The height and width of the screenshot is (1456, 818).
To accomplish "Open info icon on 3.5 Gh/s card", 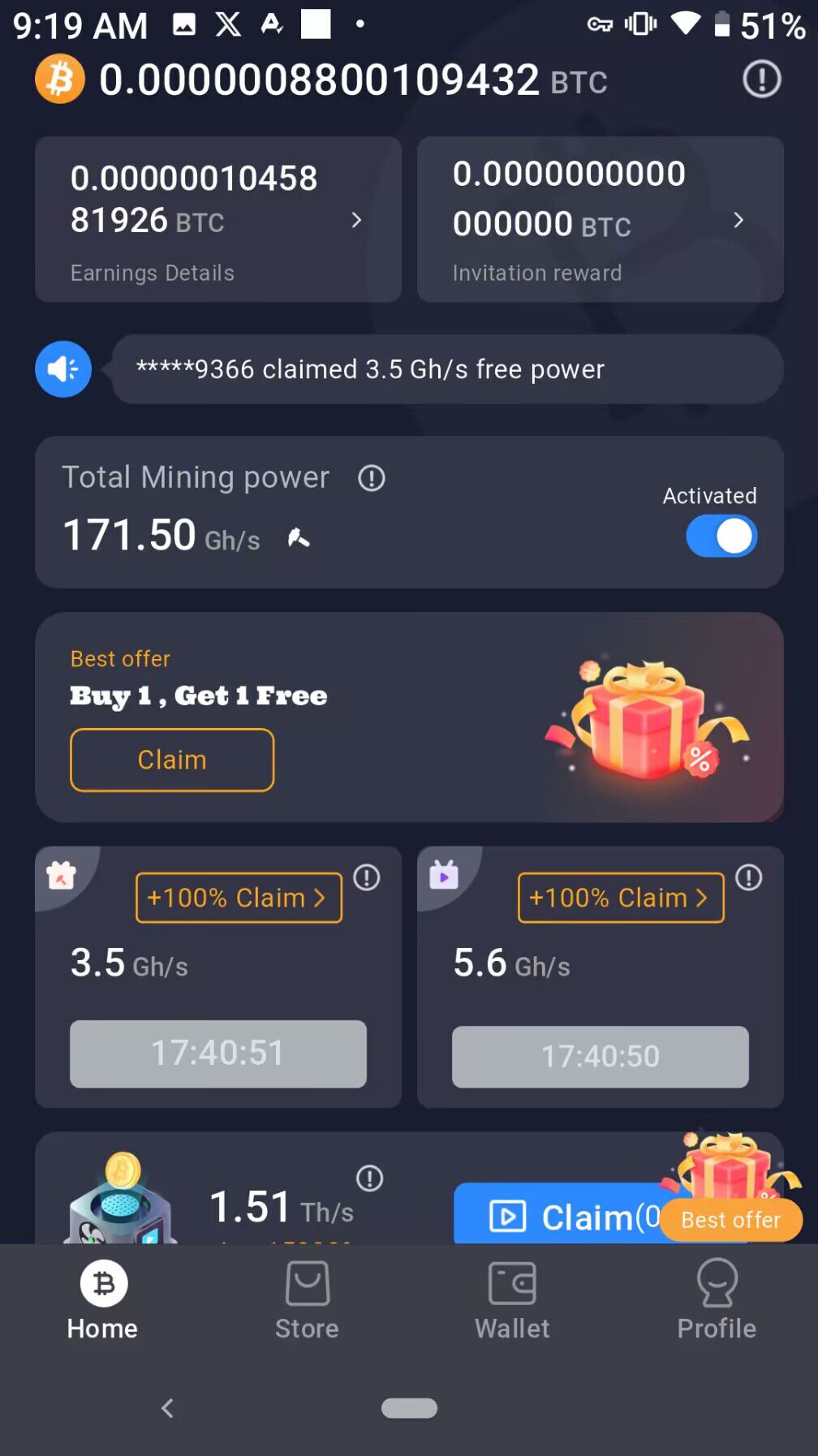I will 367,877.
